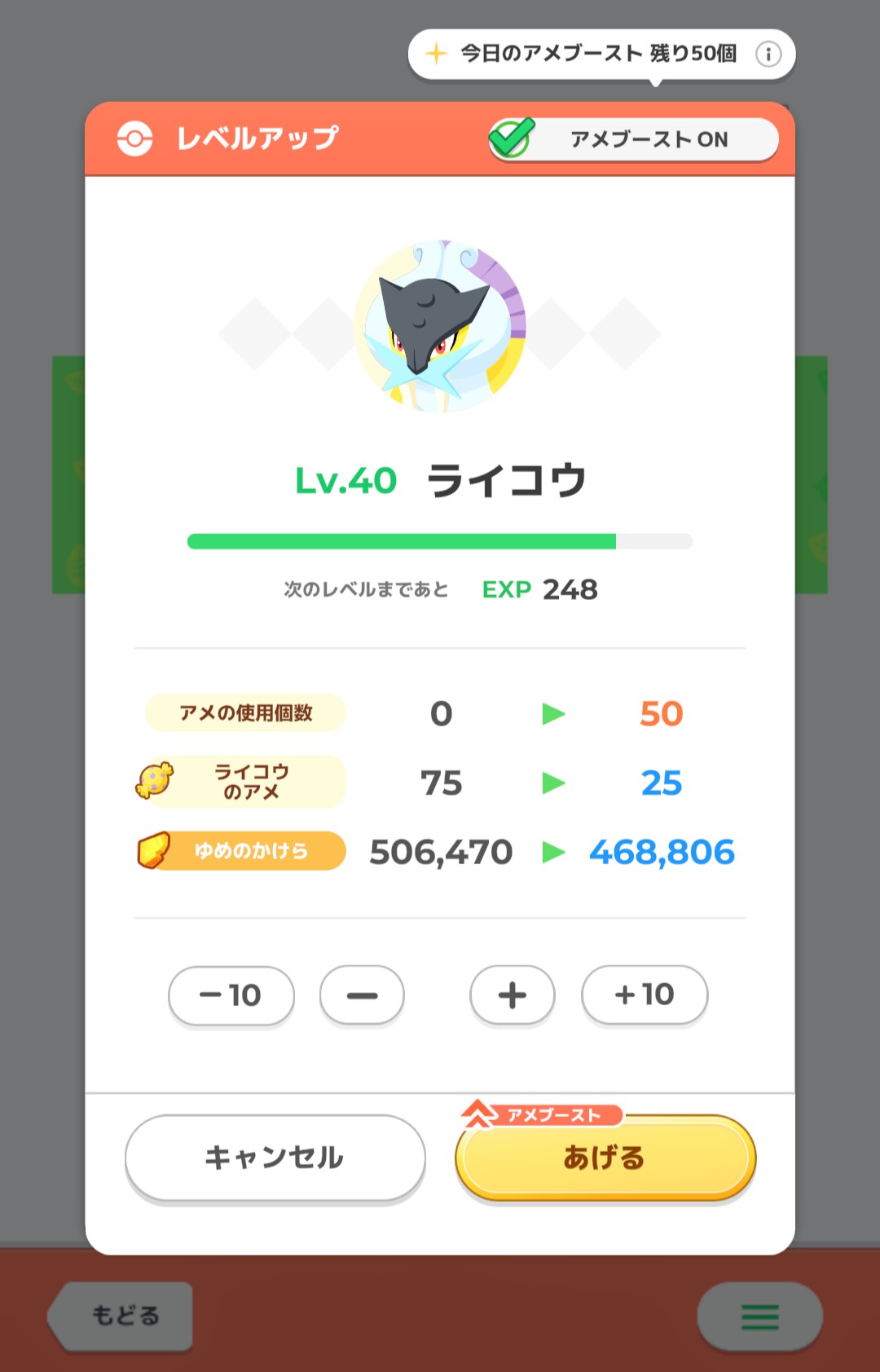Increase candy count by 10
The width and height of the screenshot is (880, 1372).
(x=644, y=995)
